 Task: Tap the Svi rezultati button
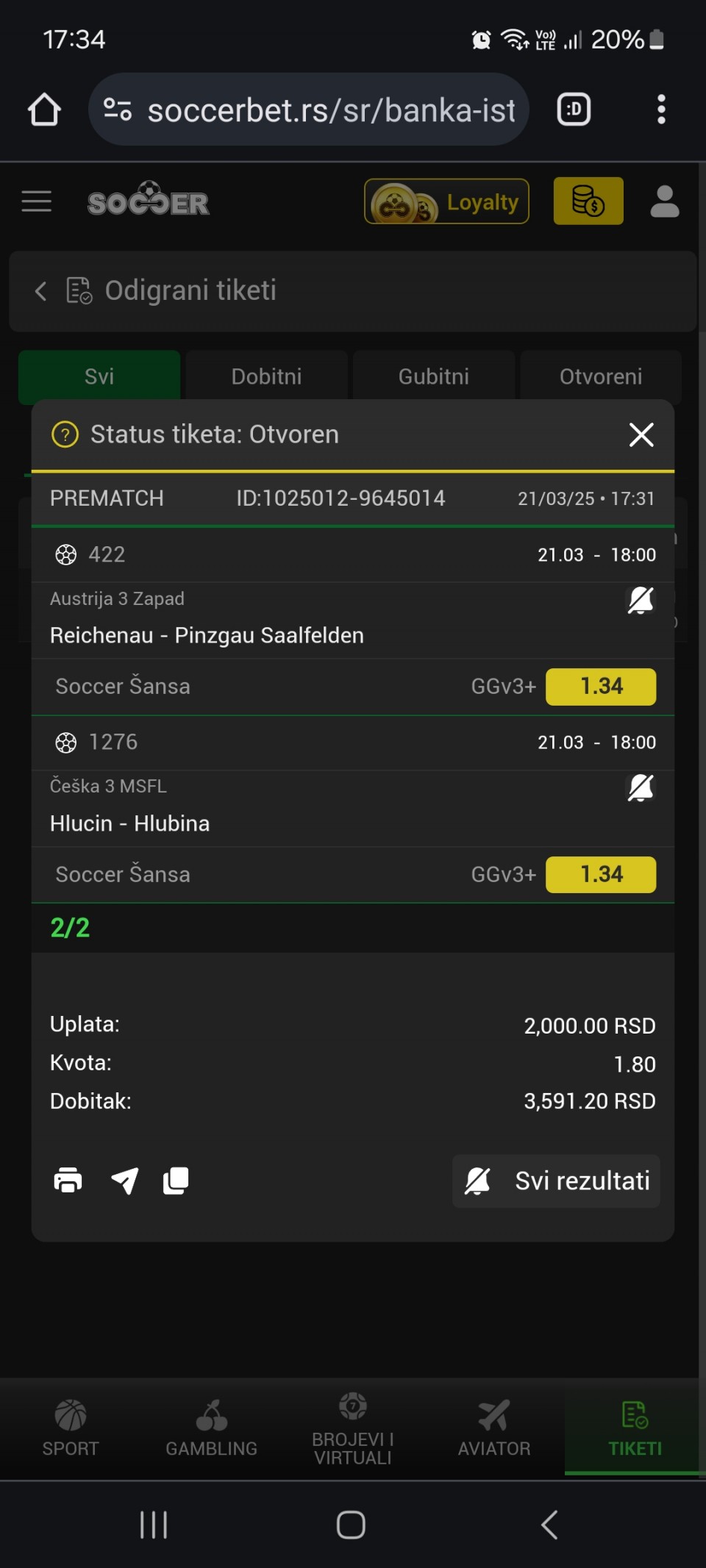[556, 1181]
